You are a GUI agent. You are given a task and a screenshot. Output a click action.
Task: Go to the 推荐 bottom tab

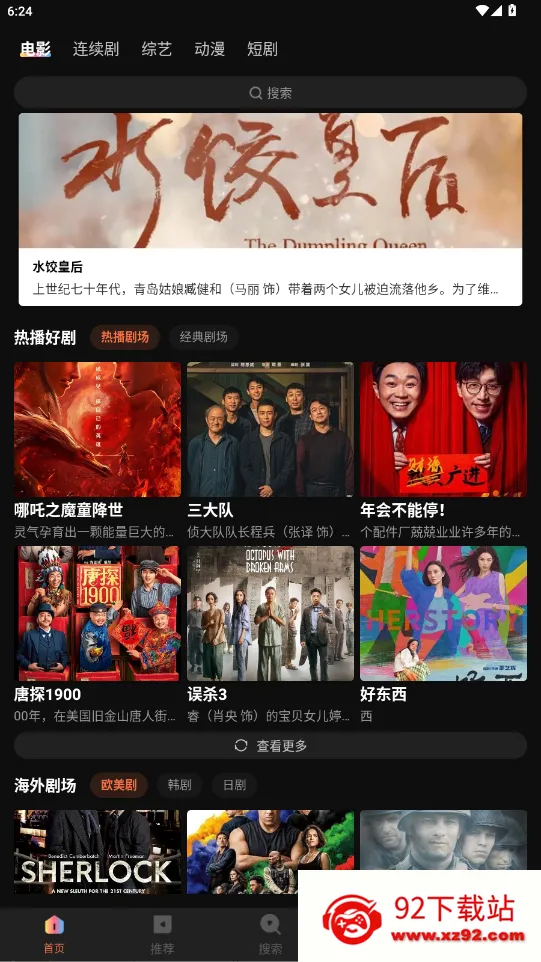click(162, 934)
